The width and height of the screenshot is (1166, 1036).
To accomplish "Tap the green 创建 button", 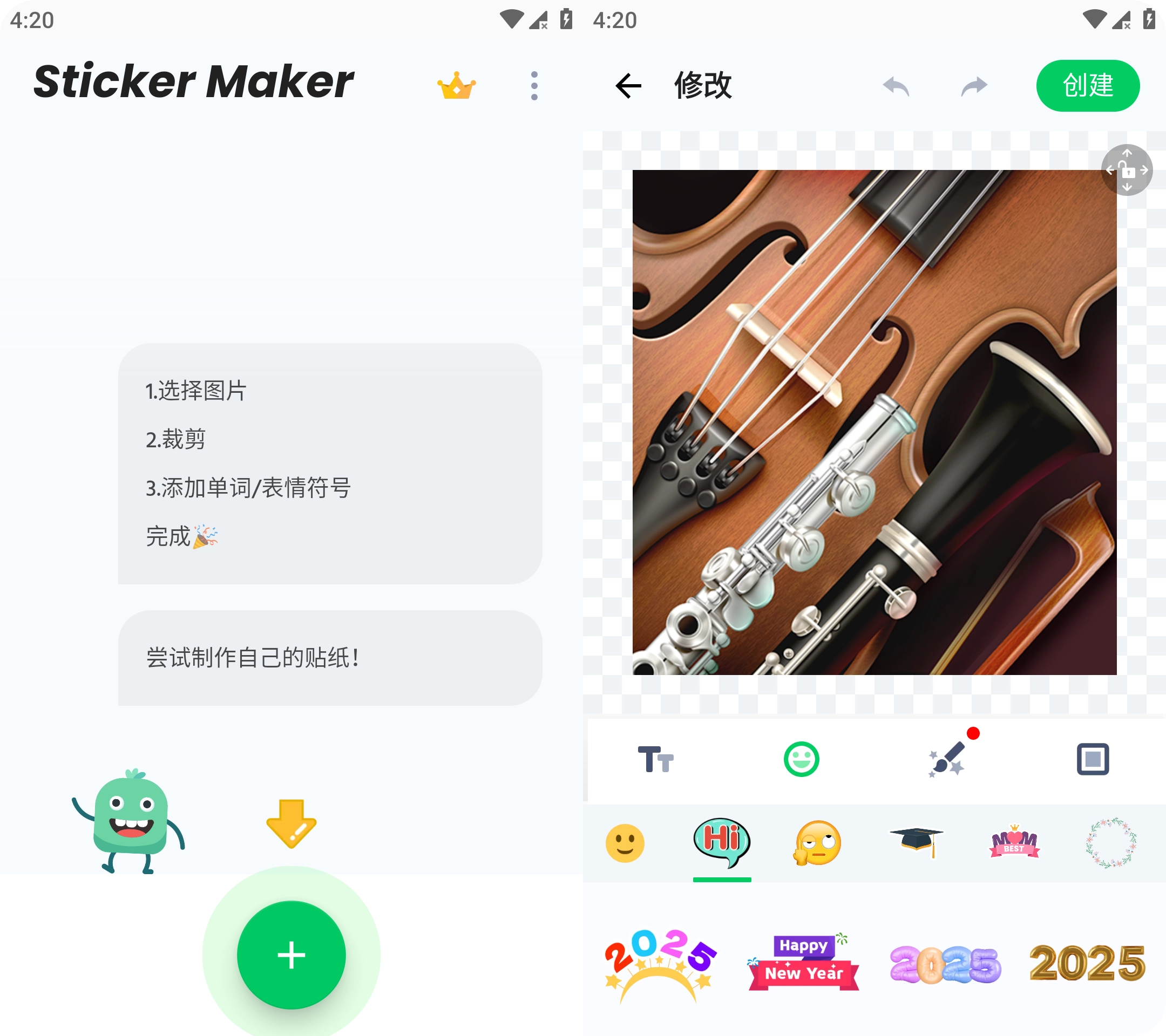I will 1087,86.
